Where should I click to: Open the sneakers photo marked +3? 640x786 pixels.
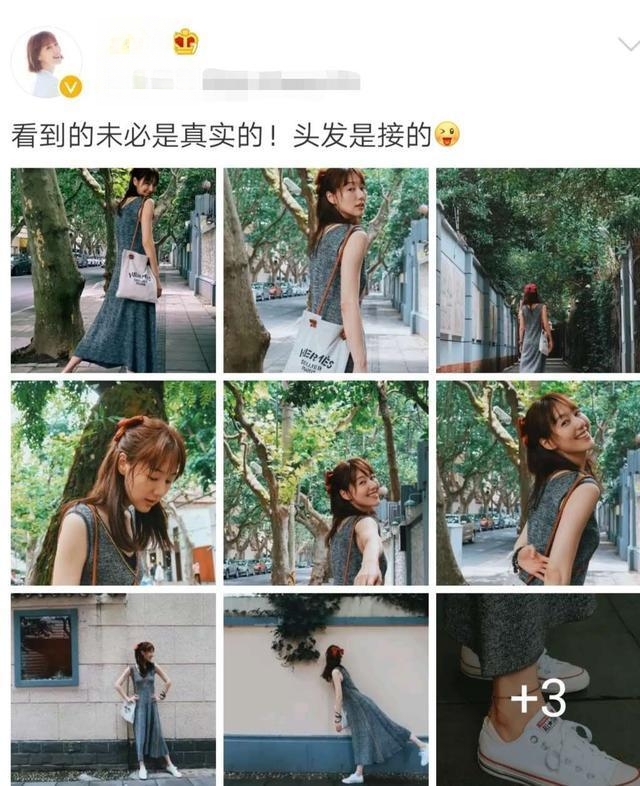(538, 689)
